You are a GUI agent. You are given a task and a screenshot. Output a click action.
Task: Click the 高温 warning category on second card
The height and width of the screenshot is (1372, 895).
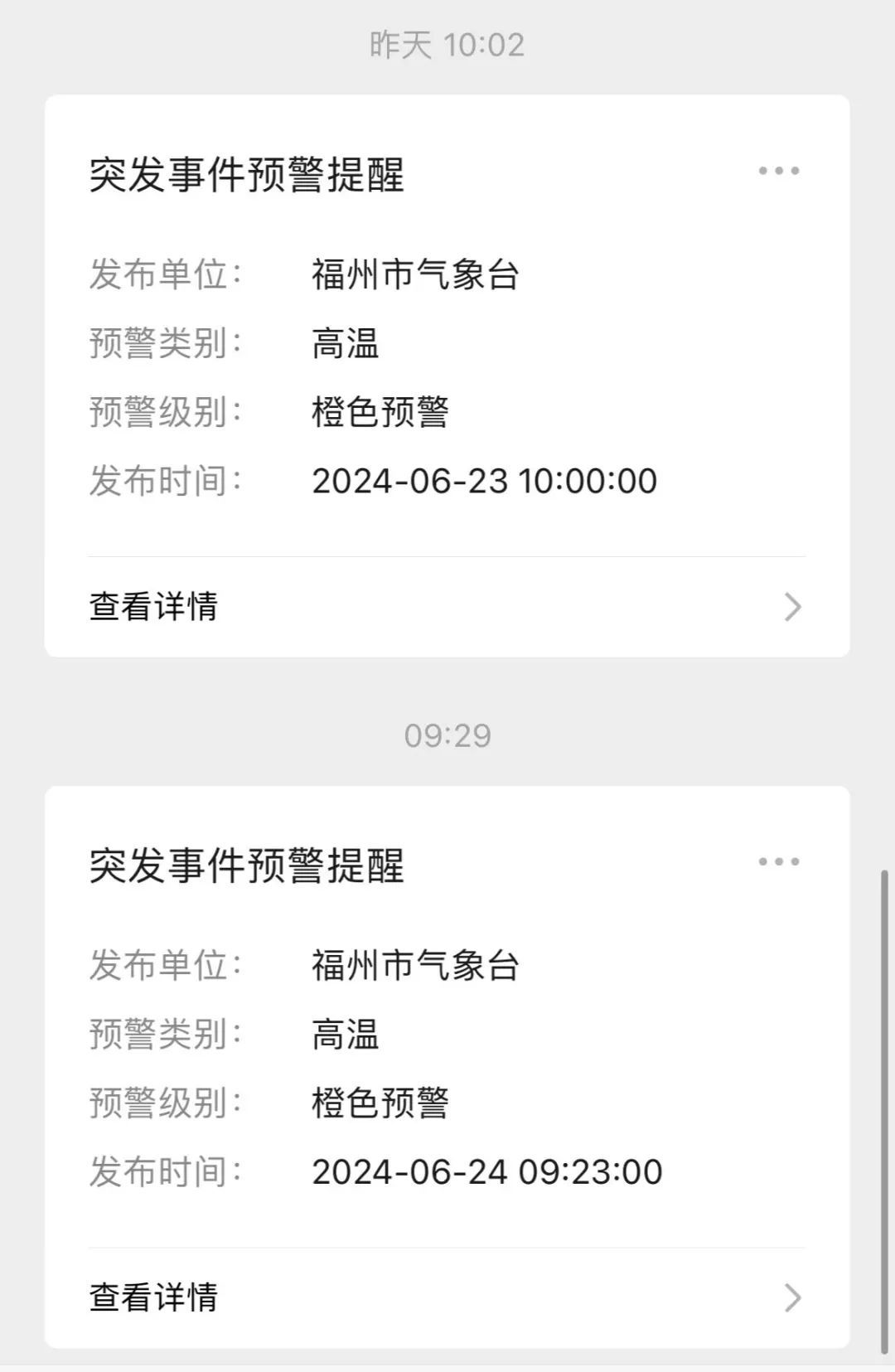tap(346, 1035)
